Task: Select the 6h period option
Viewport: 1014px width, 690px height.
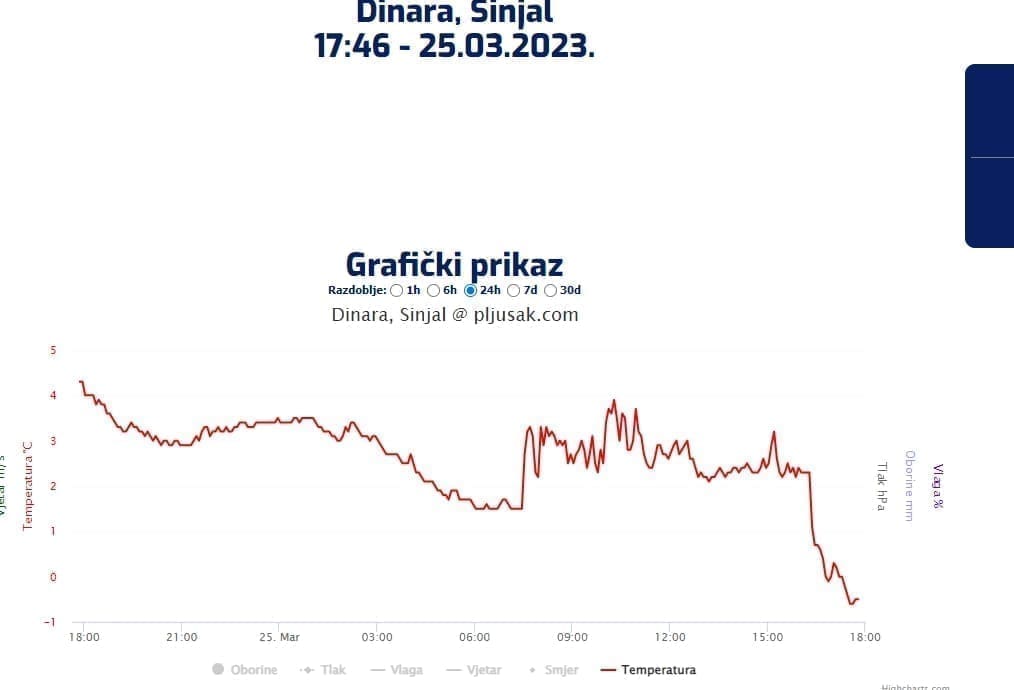Action: coord(433,291)
